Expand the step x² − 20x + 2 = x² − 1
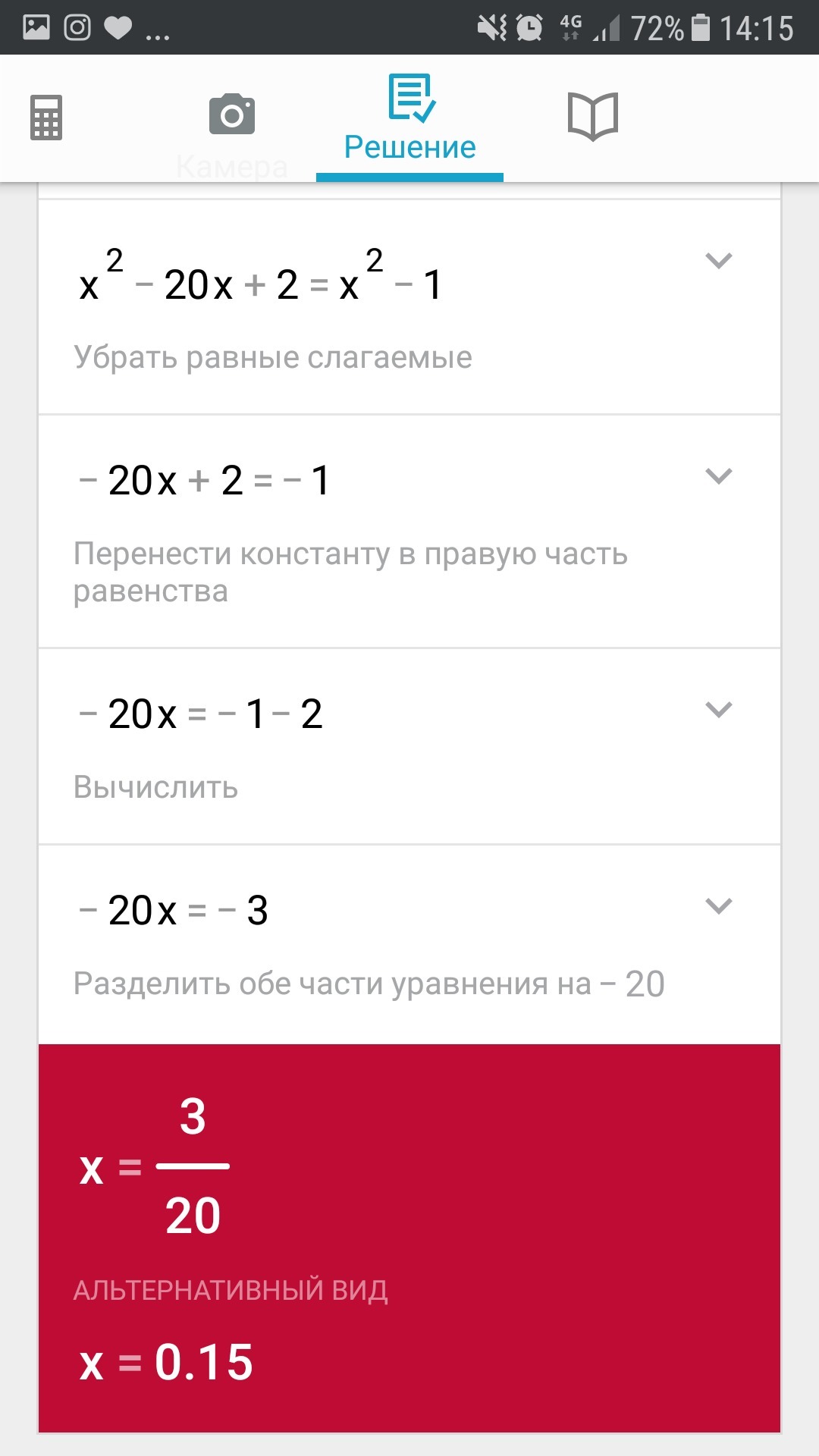The image size is (819, 1456). (x=718, y=262)
